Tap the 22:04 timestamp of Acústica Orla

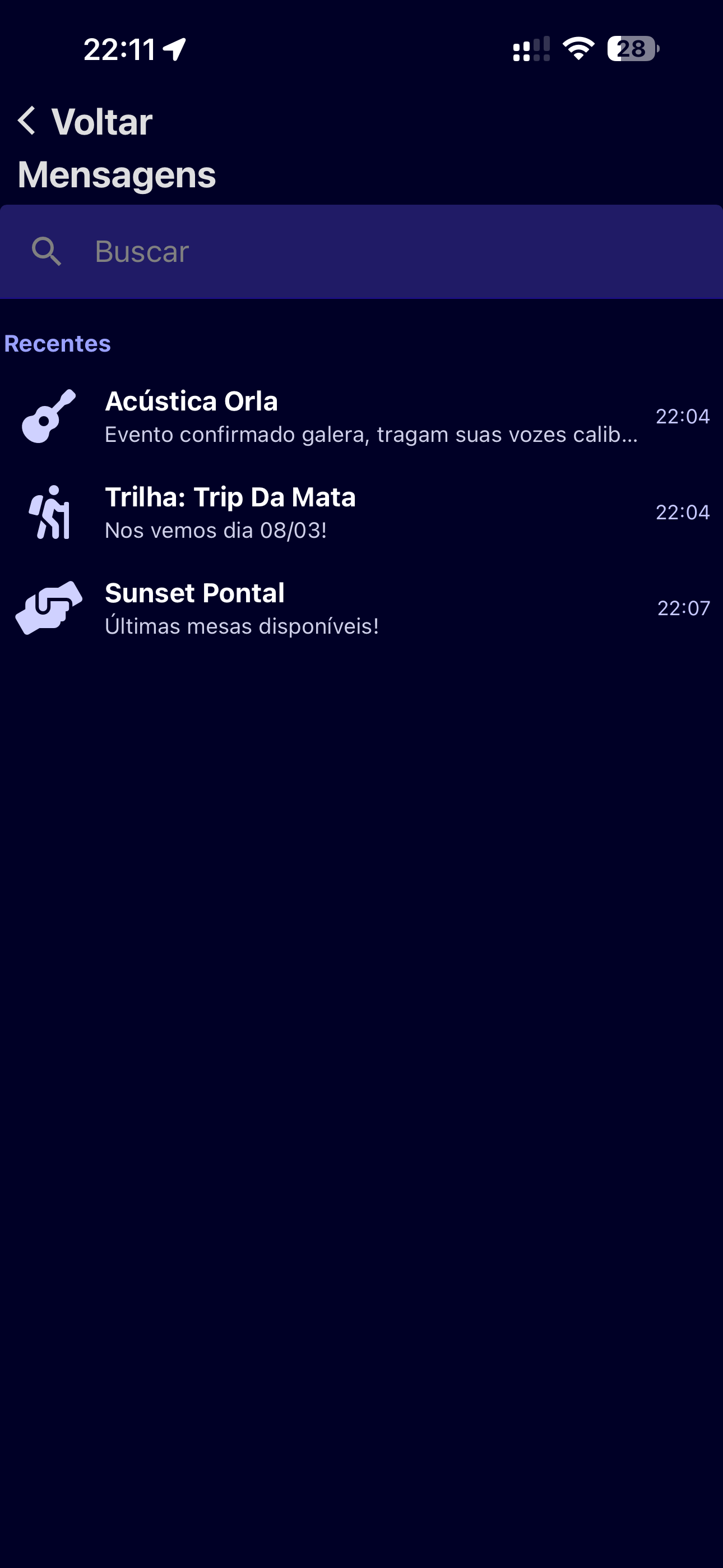(682, 417)
